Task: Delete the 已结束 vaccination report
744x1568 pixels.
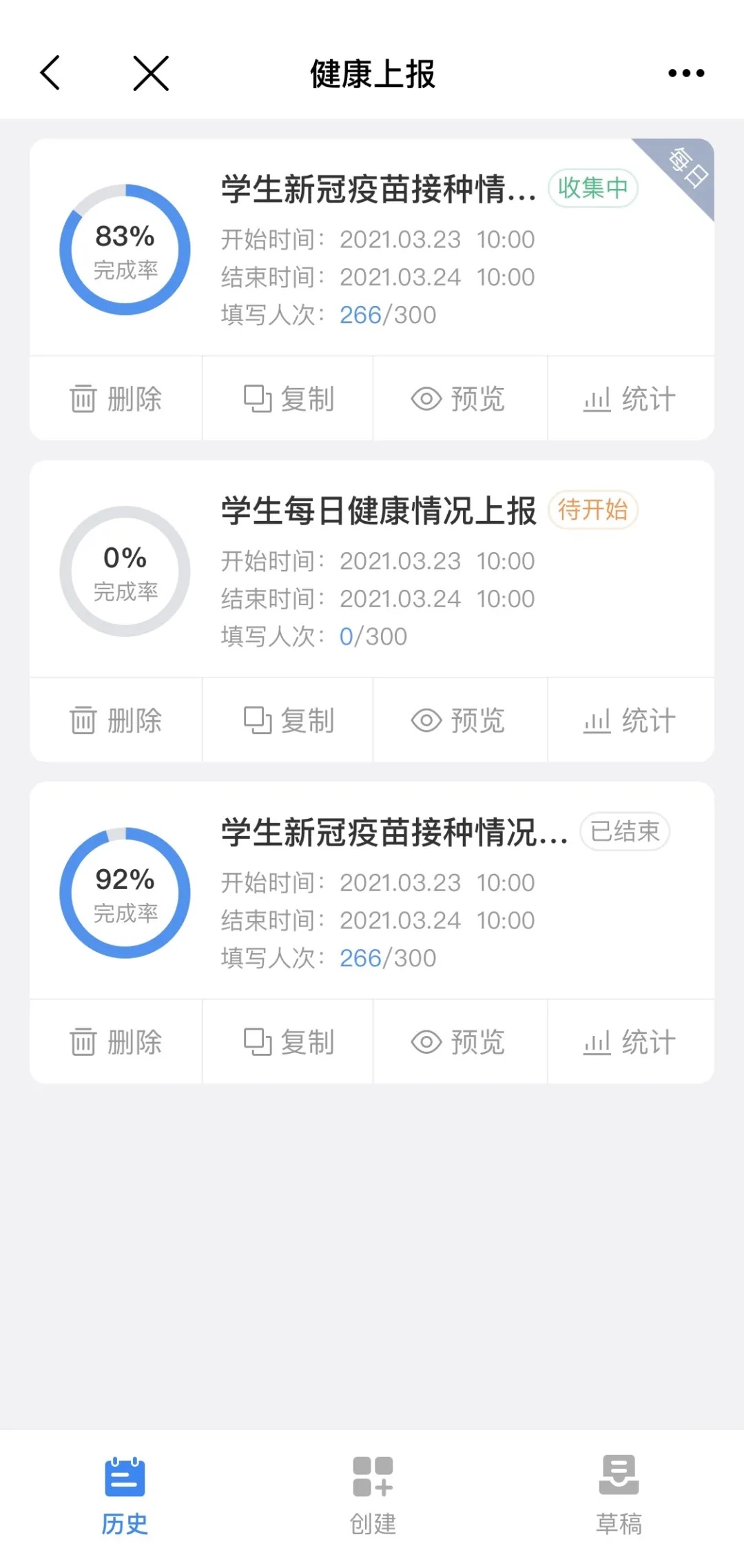Action: (116, 1042)
